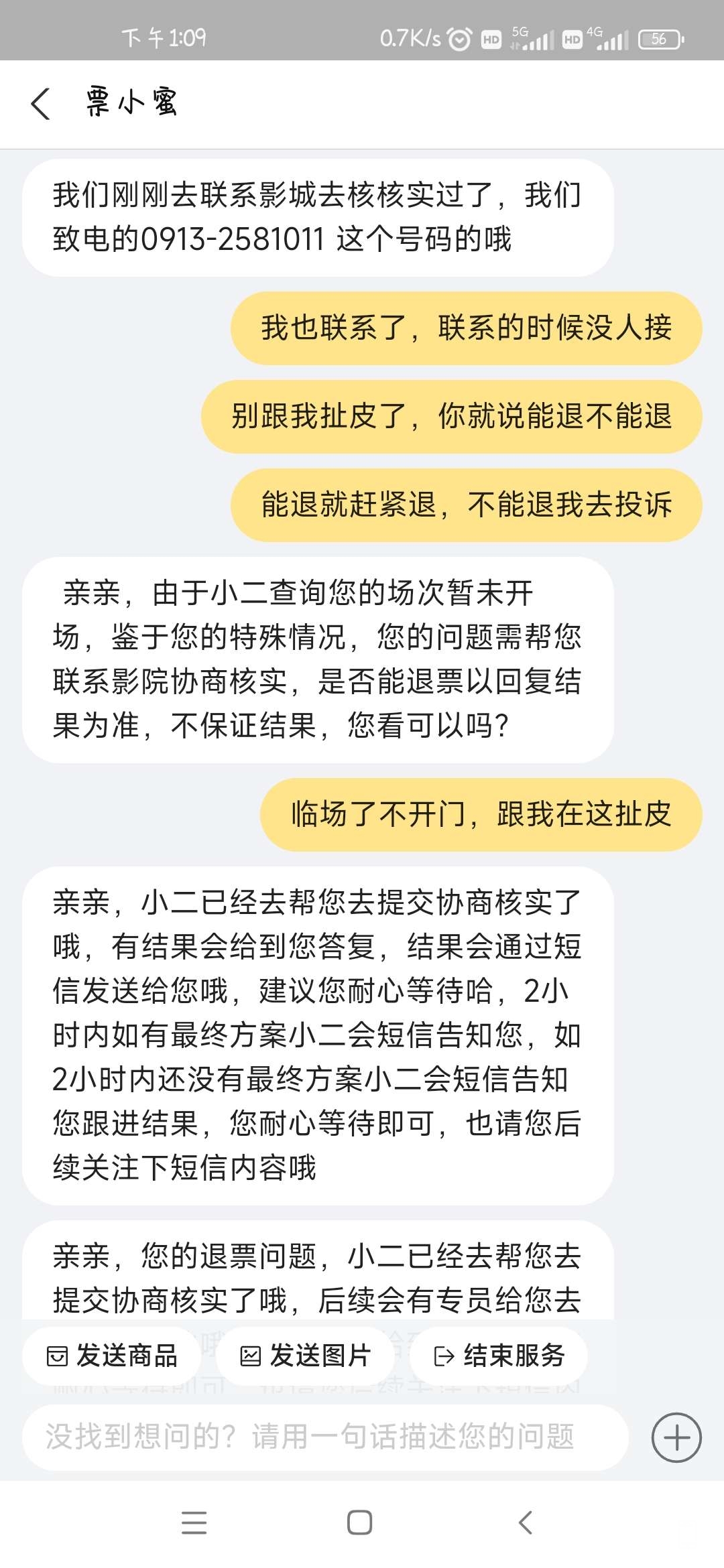Tap 发送图片 to send a picture
This screenshot has width=724, height=1568.
coord(306,1356)
